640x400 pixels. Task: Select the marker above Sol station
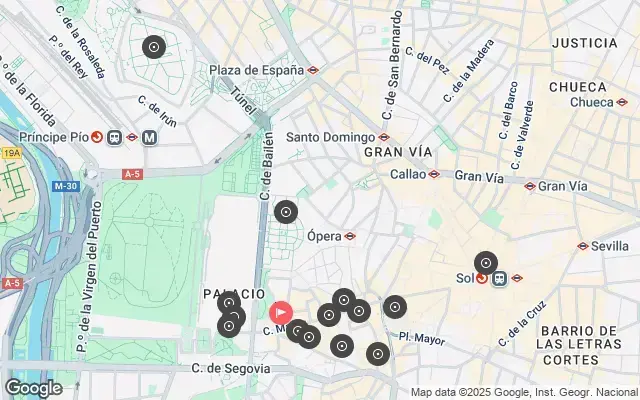point(486,263)
